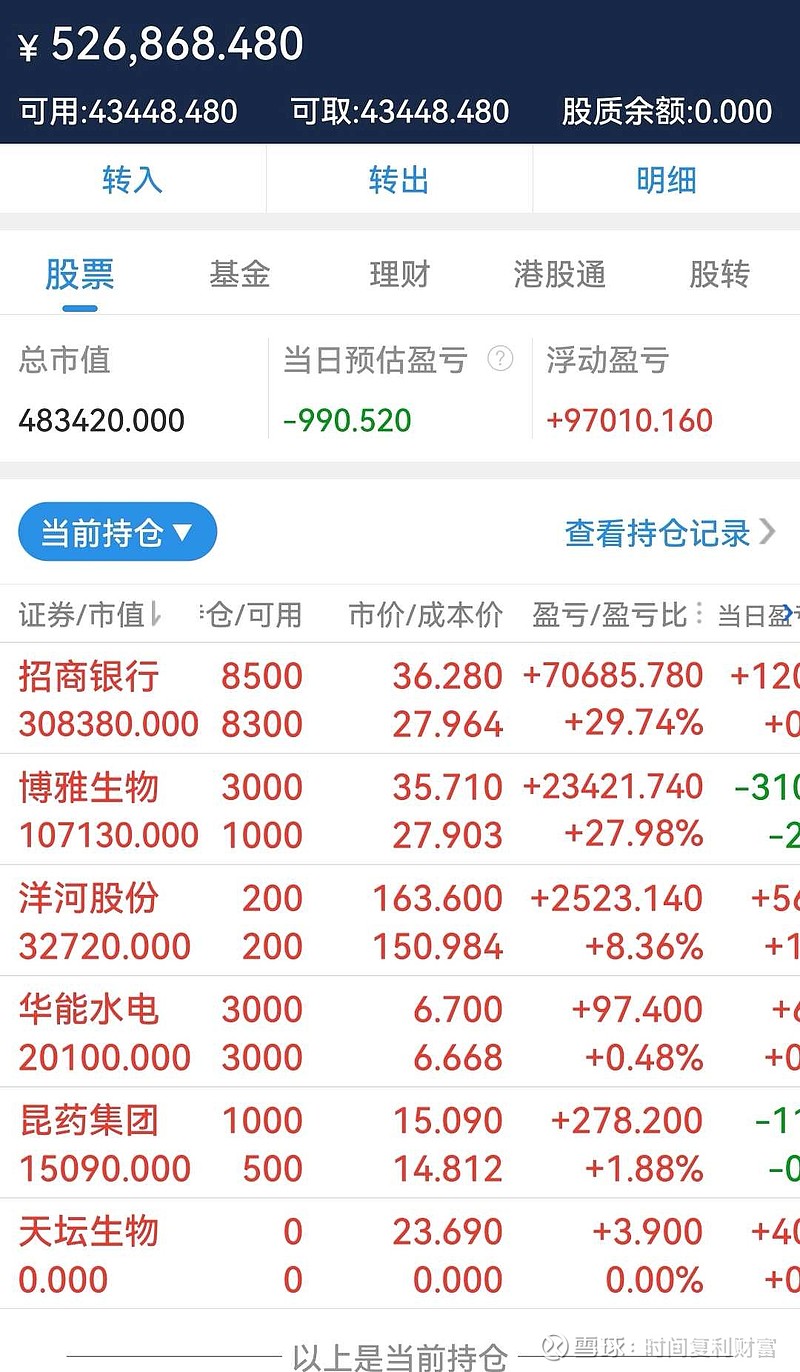
Task: Open 查看持仓记录 link
Action: click(670, 533)
